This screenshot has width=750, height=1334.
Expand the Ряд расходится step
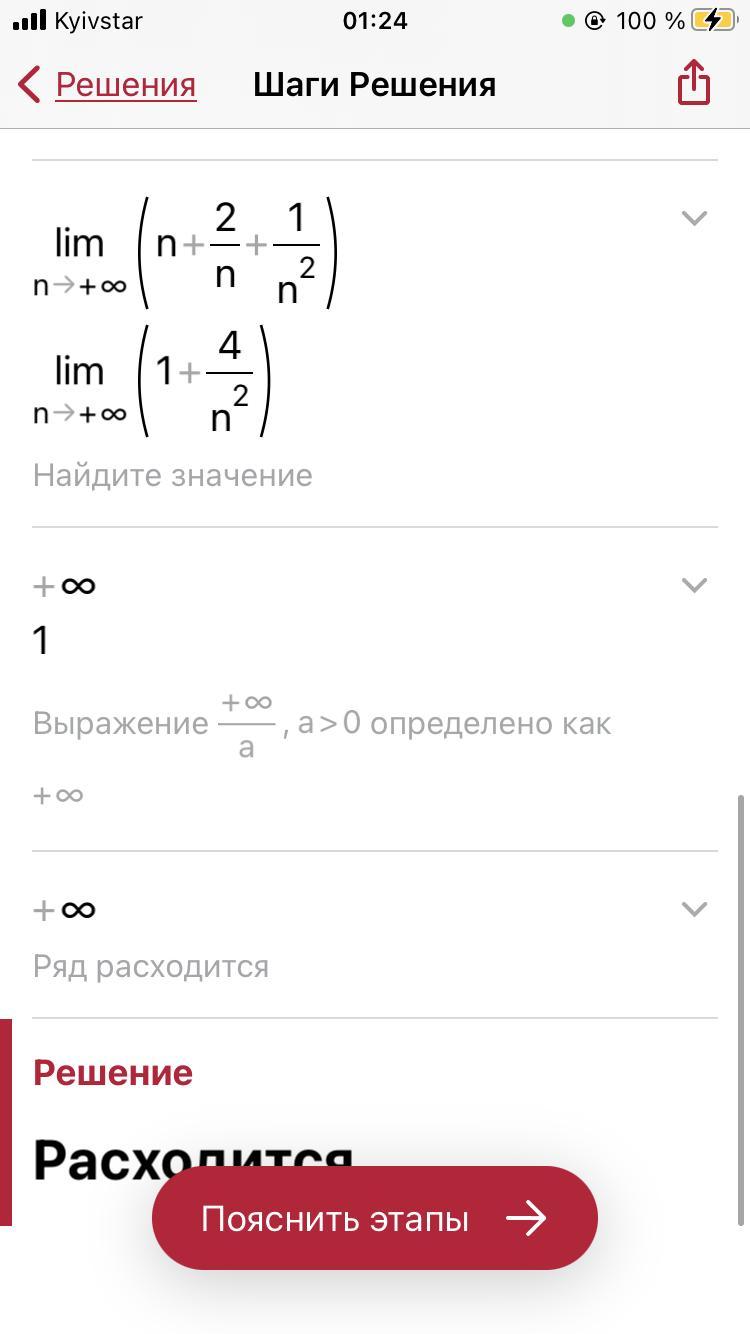(693, 909)
